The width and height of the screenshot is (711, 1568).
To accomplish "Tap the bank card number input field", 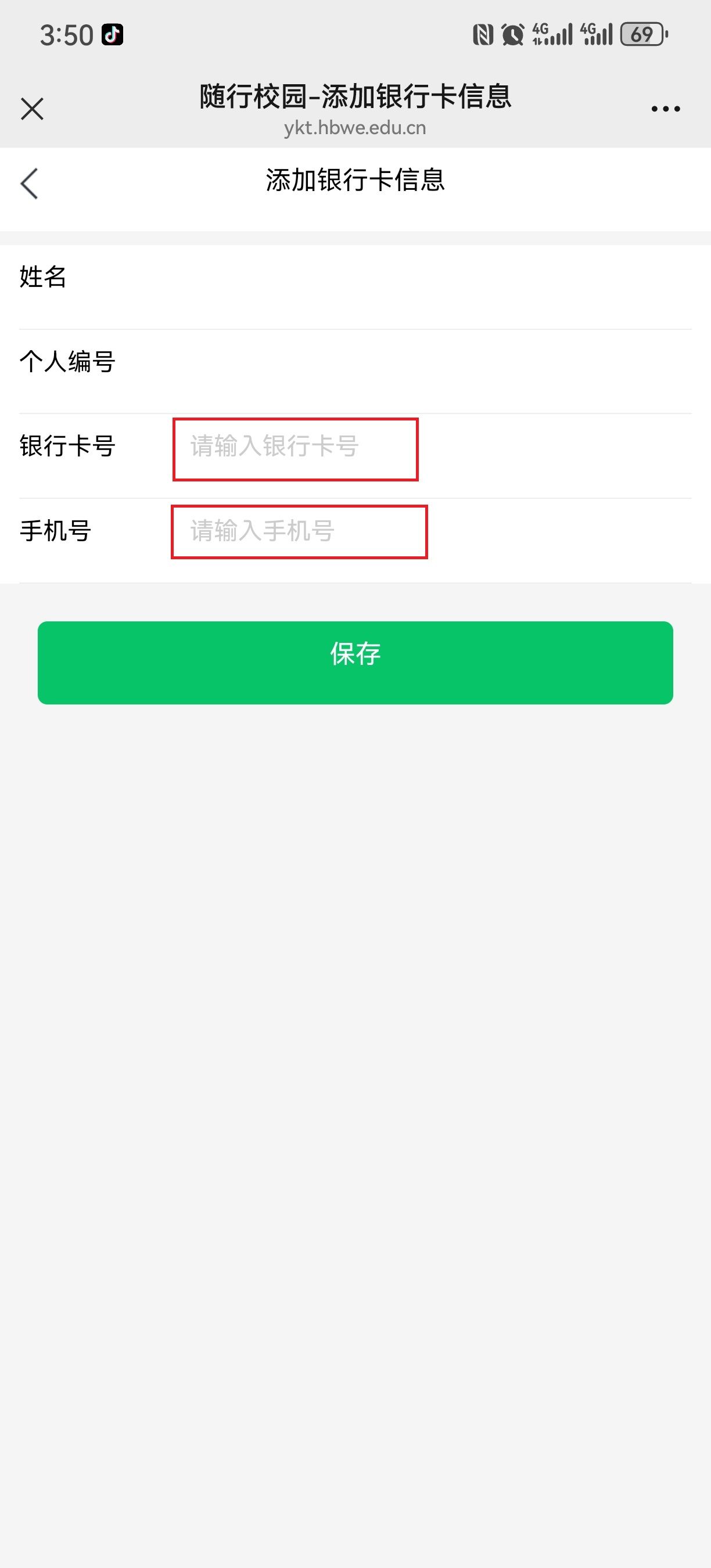I will coord(295,449).
